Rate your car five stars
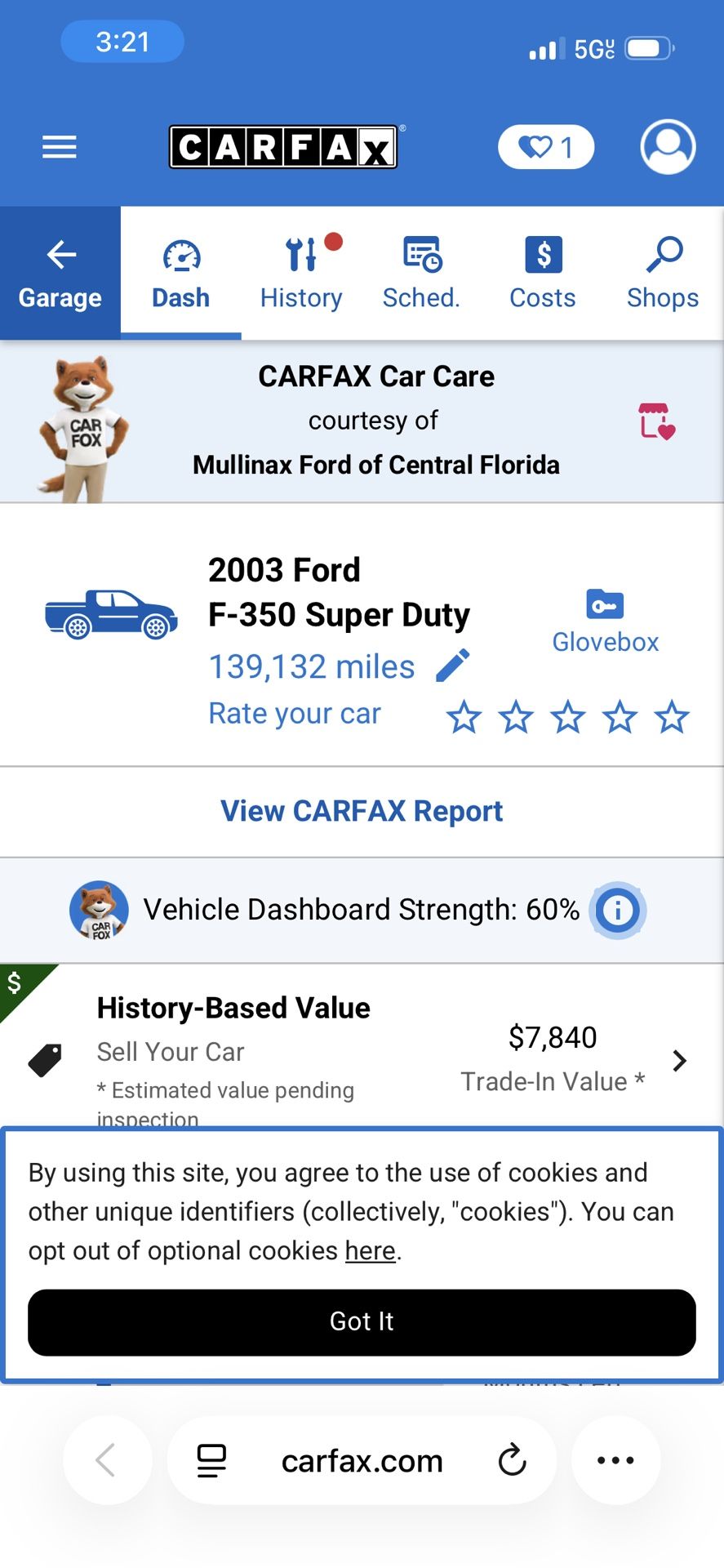 point(672,717)
